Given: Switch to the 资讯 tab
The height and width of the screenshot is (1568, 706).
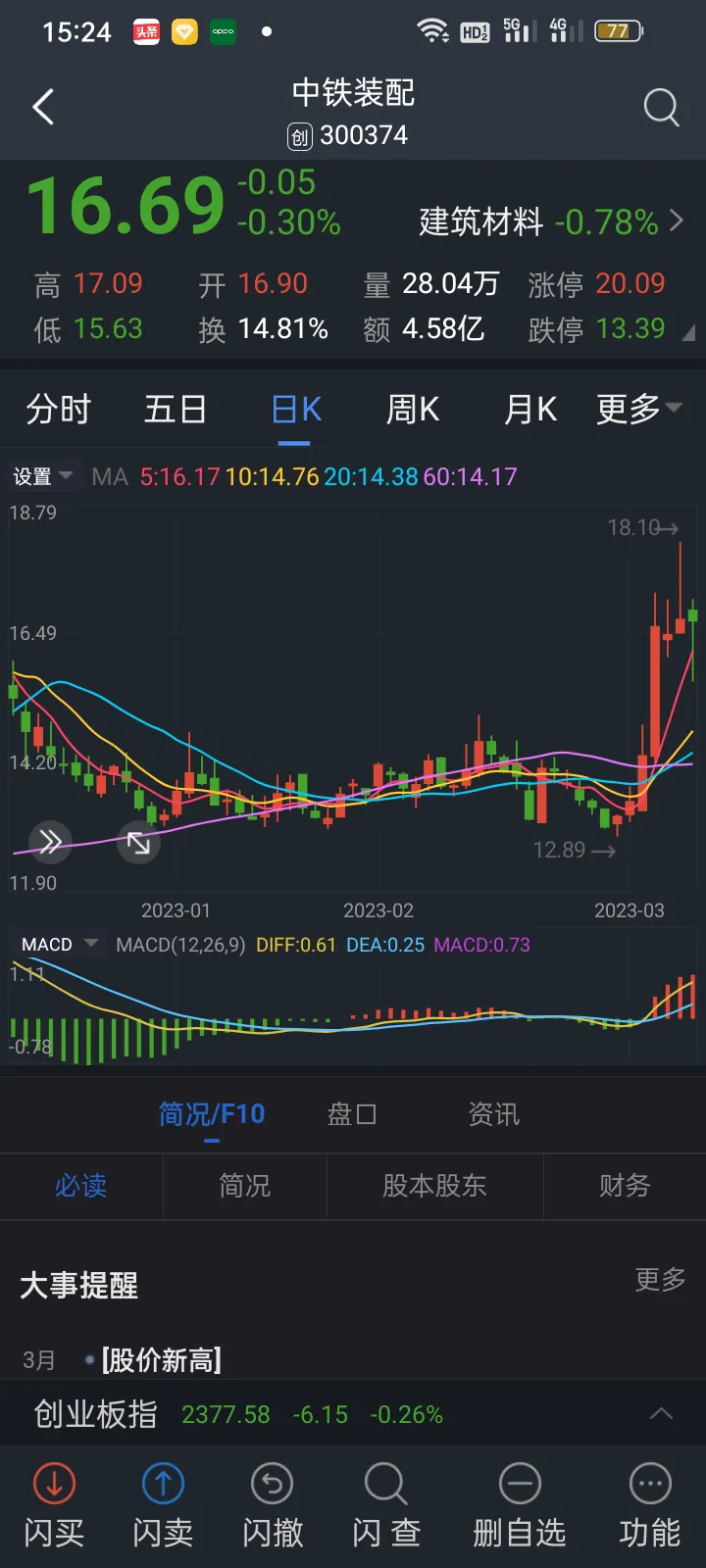Looking at the screenshot, I should 493,1114.
